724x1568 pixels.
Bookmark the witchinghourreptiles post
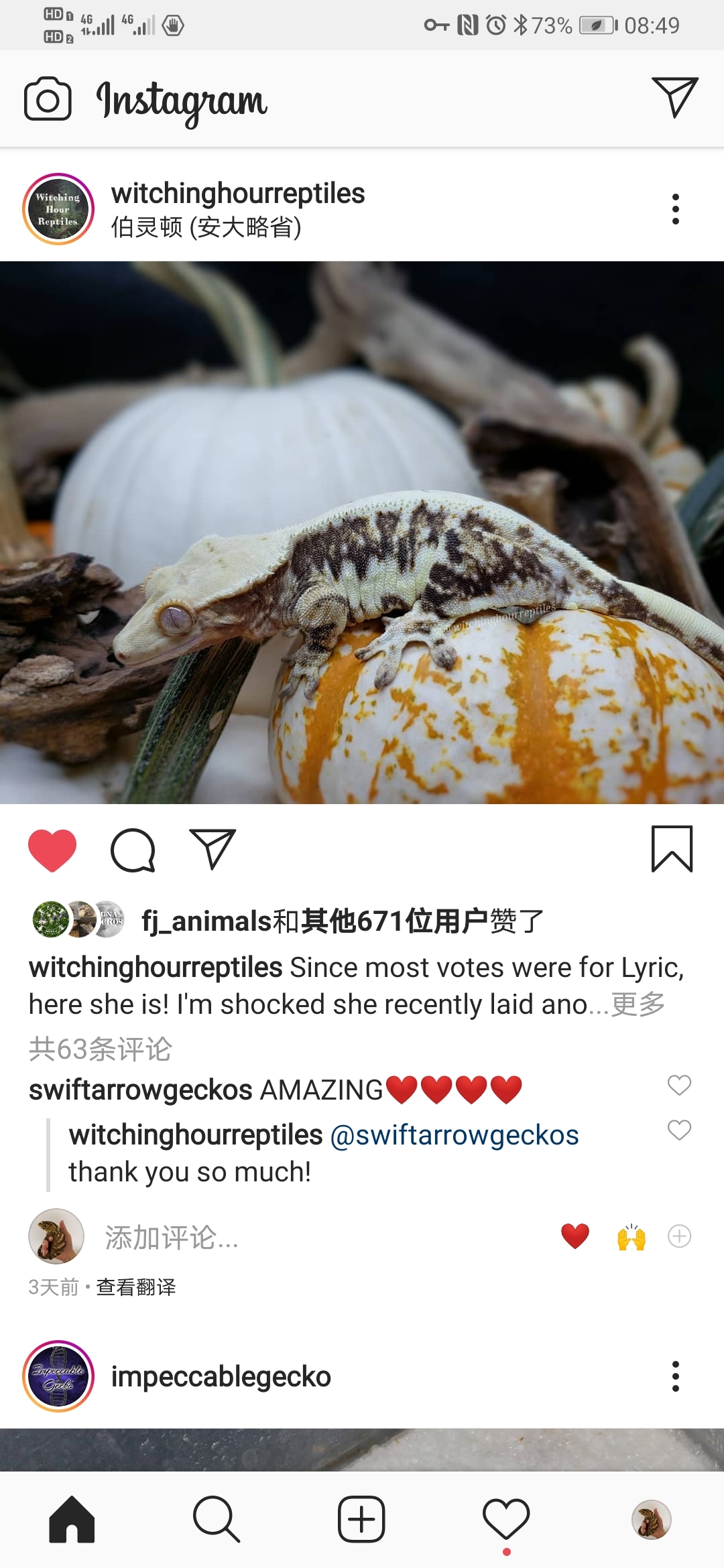click(672, 850)
